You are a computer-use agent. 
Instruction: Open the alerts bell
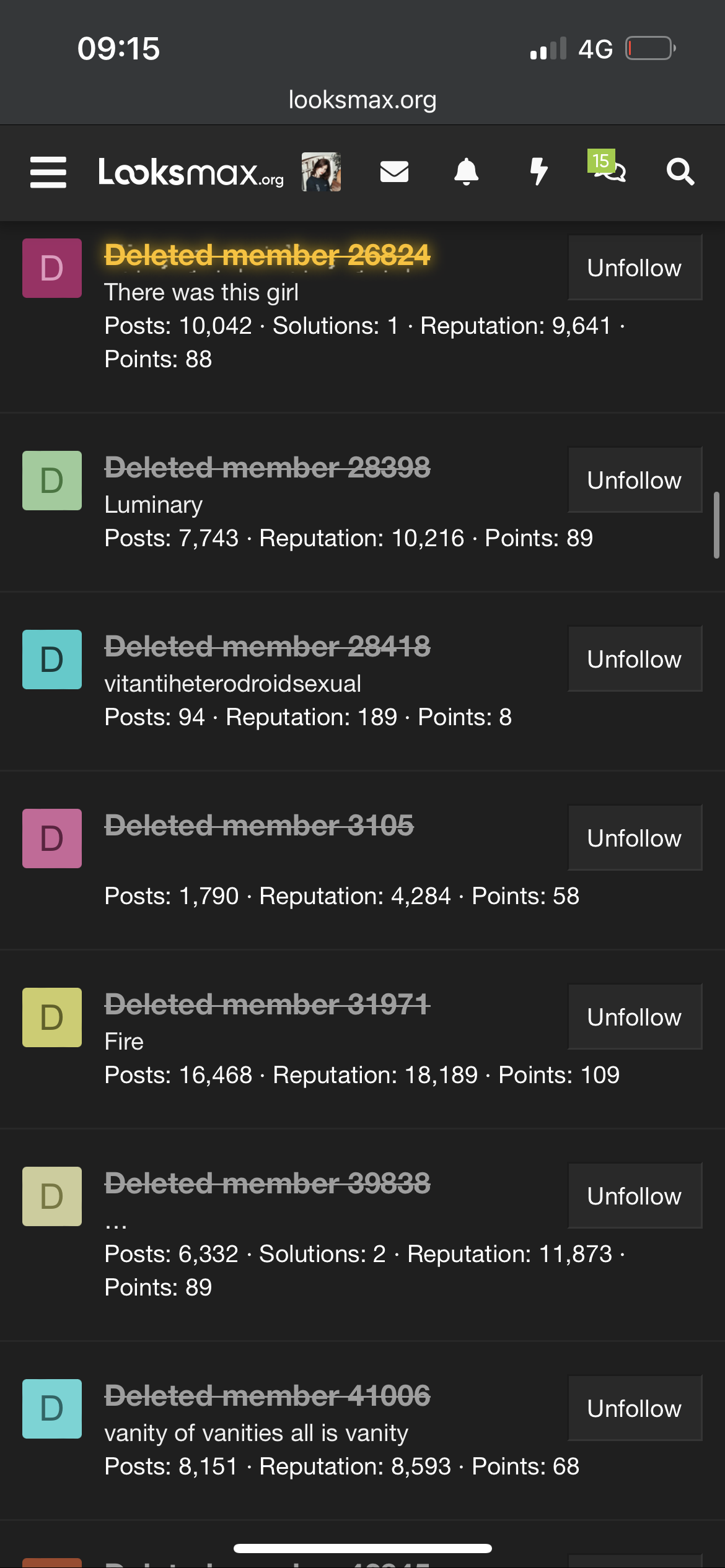466,172
